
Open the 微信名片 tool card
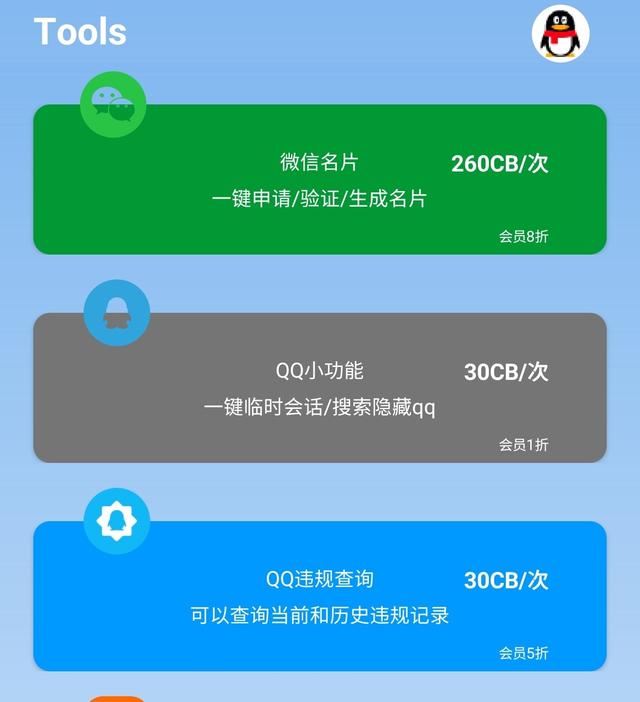pos(320,180)
